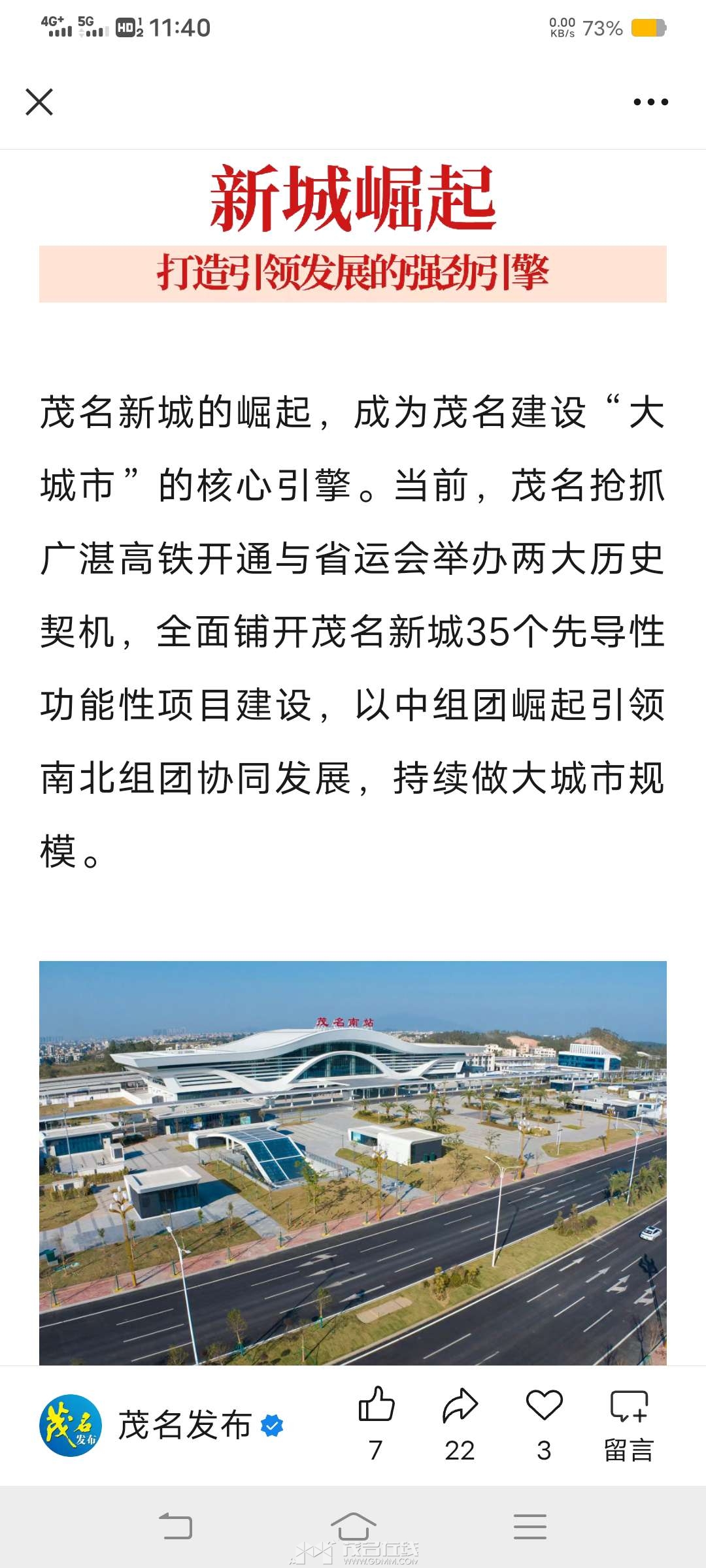Share this article
This screenshot has width=706, height=1568.
[x=460, y=1405]
